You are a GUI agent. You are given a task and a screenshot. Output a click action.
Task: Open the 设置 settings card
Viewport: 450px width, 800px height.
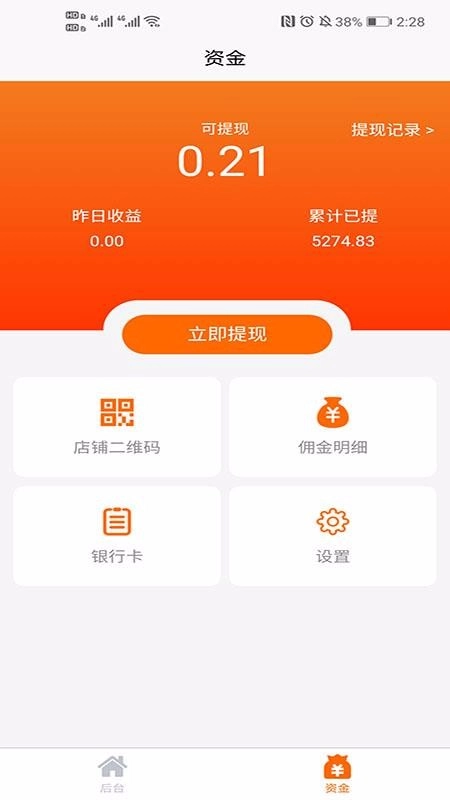pos(333,536)
